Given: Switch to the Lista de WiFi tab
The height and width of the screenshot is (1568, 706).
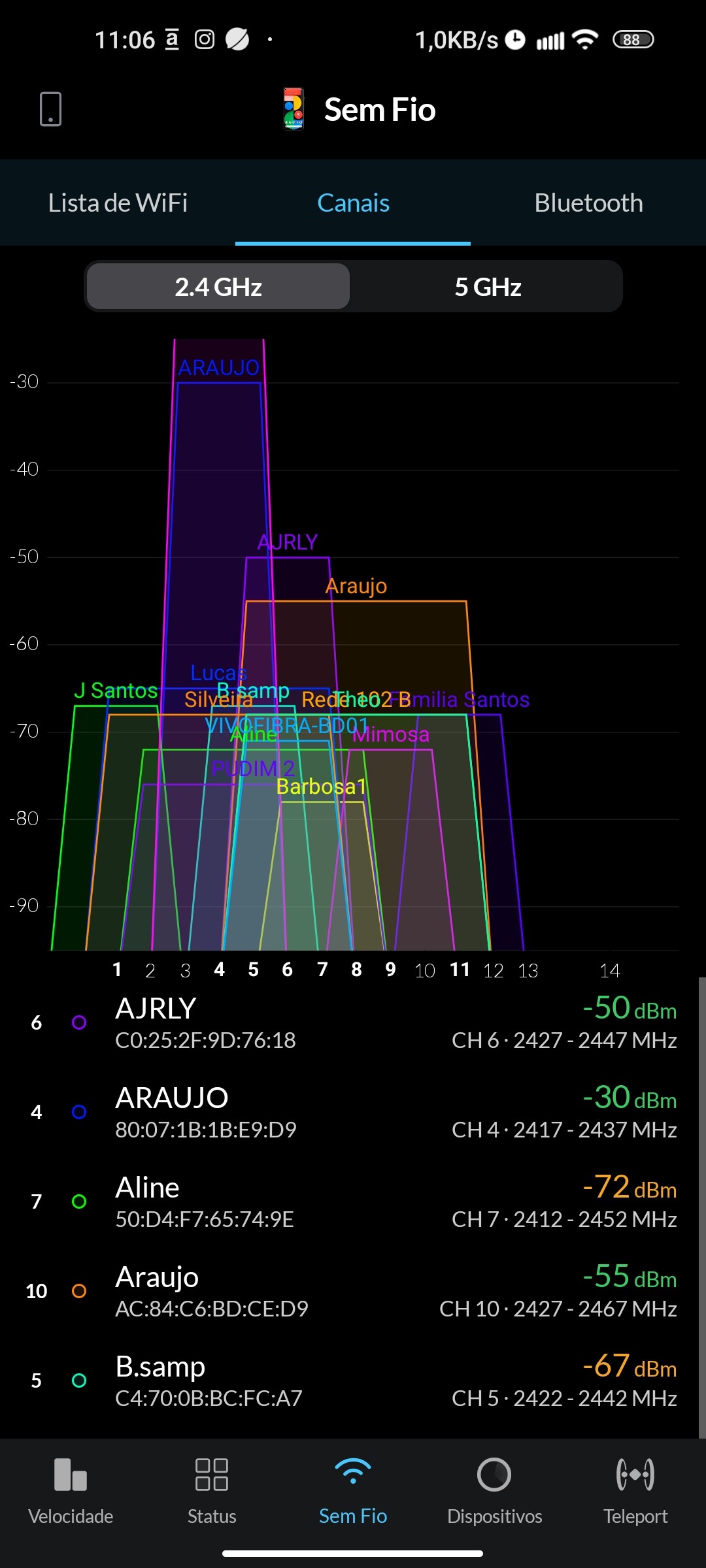Looking at the screenshot, I should point(118,203).
